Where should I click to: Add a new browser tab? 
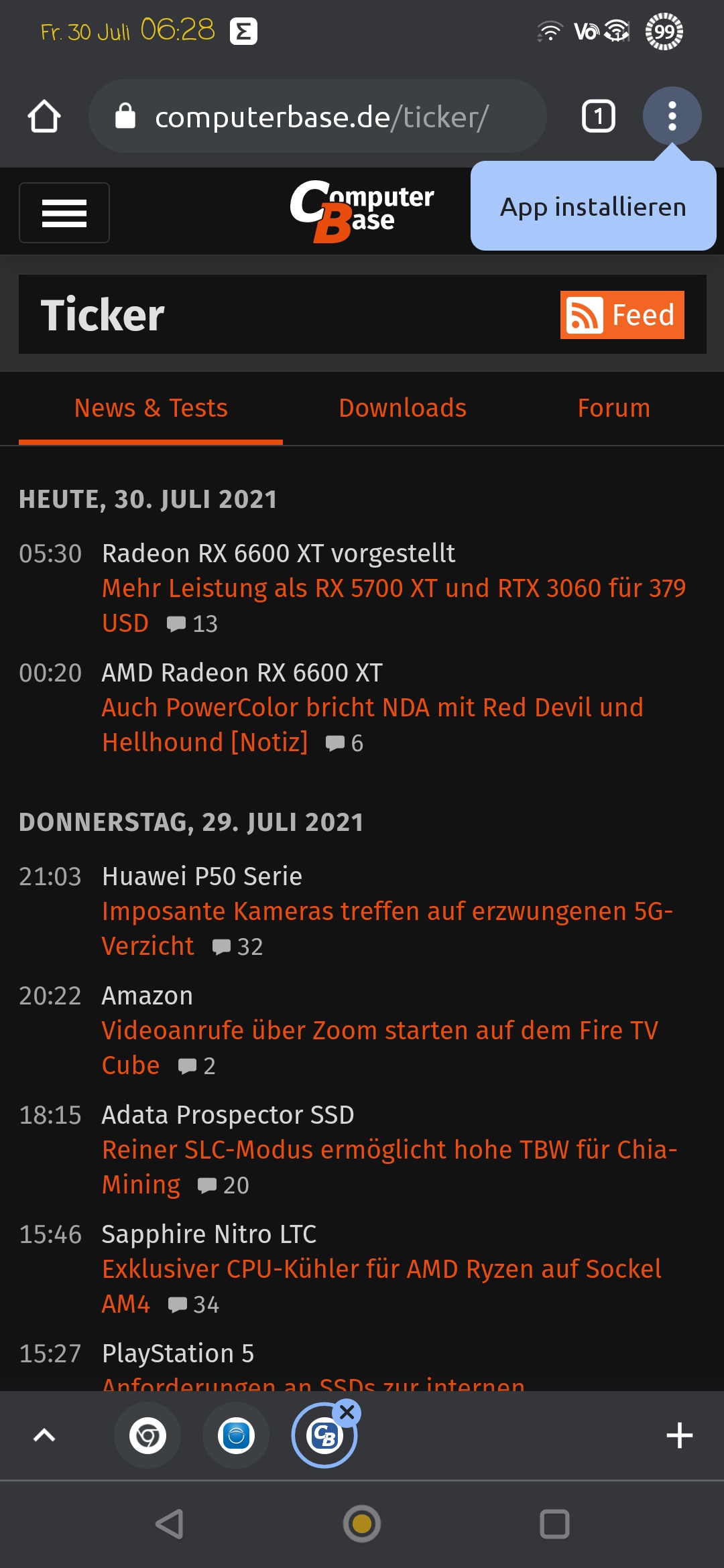point(679,1435)
